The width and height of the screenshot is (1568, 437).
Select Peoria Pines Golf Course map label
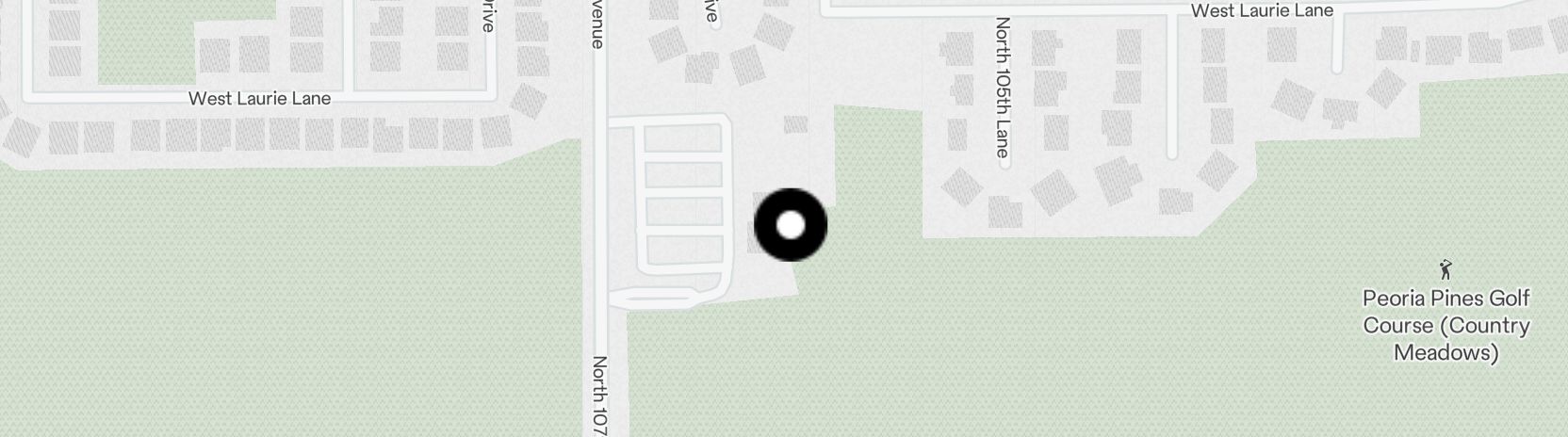pos(1445,325)
